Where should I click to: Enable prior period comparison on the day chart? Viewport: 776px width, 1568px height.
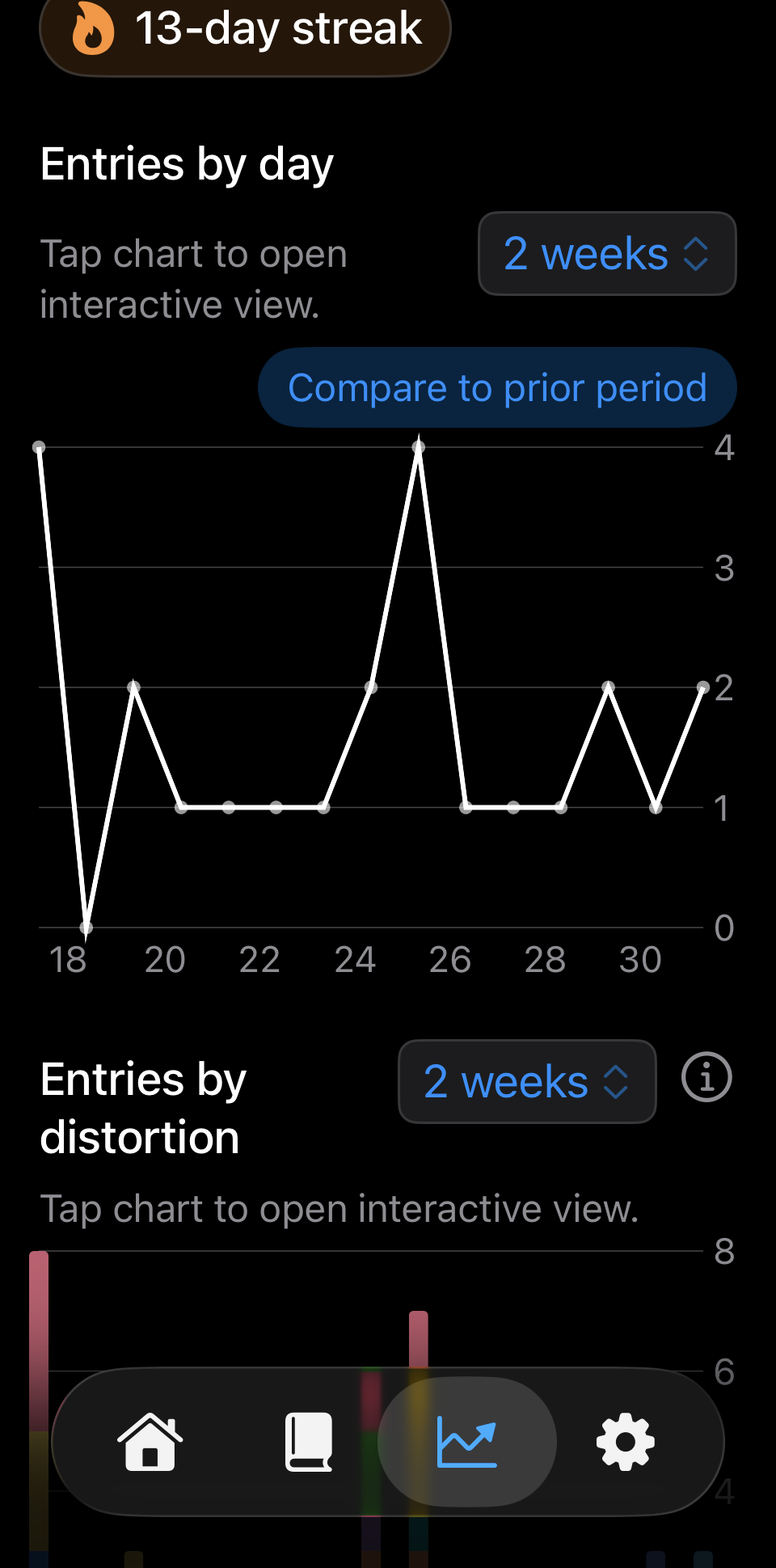(497, 387)
